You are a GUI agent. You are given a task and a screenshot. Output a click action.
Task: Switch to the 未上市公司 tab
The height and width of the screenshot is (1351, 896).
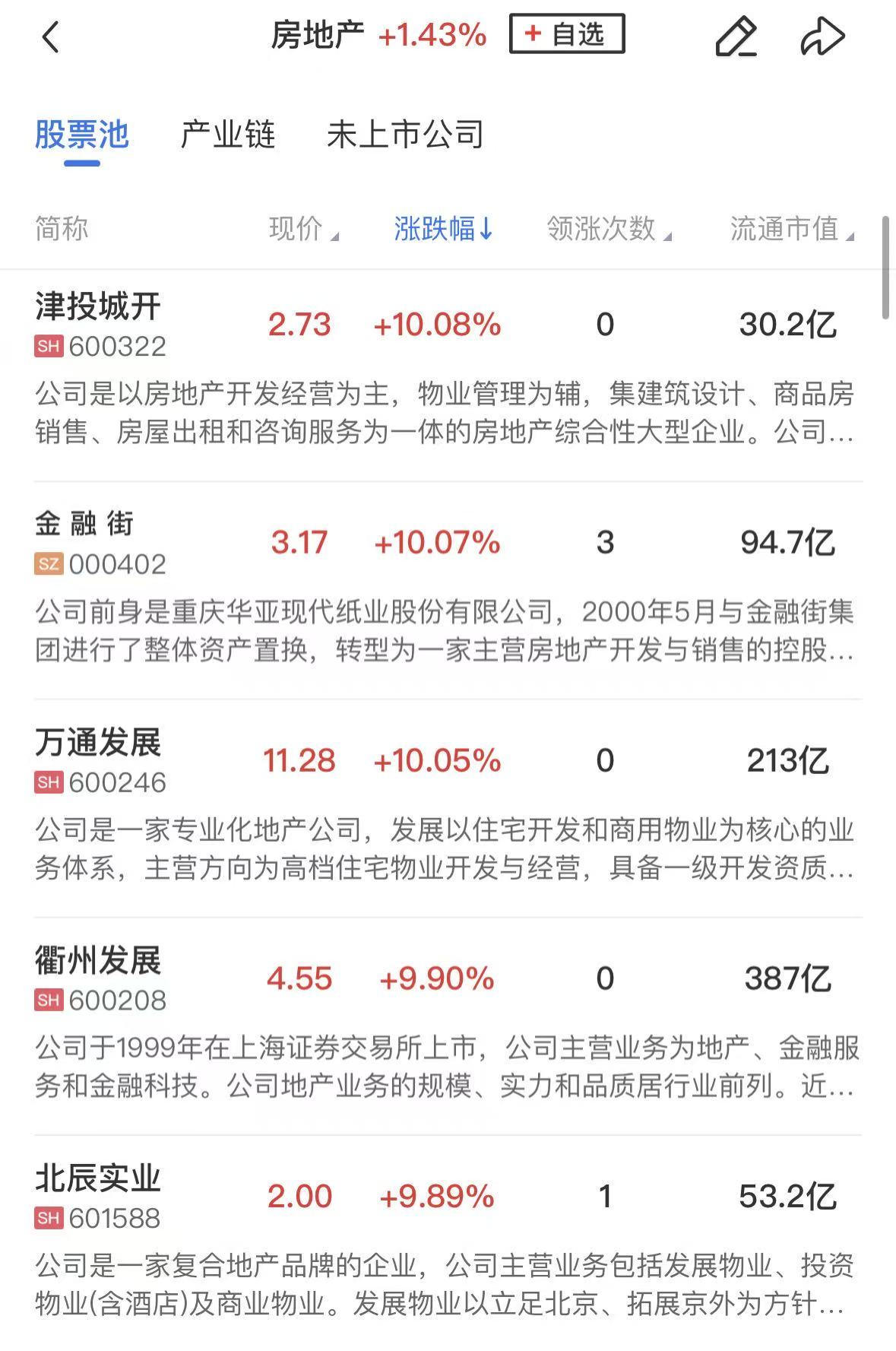[405, 135]
